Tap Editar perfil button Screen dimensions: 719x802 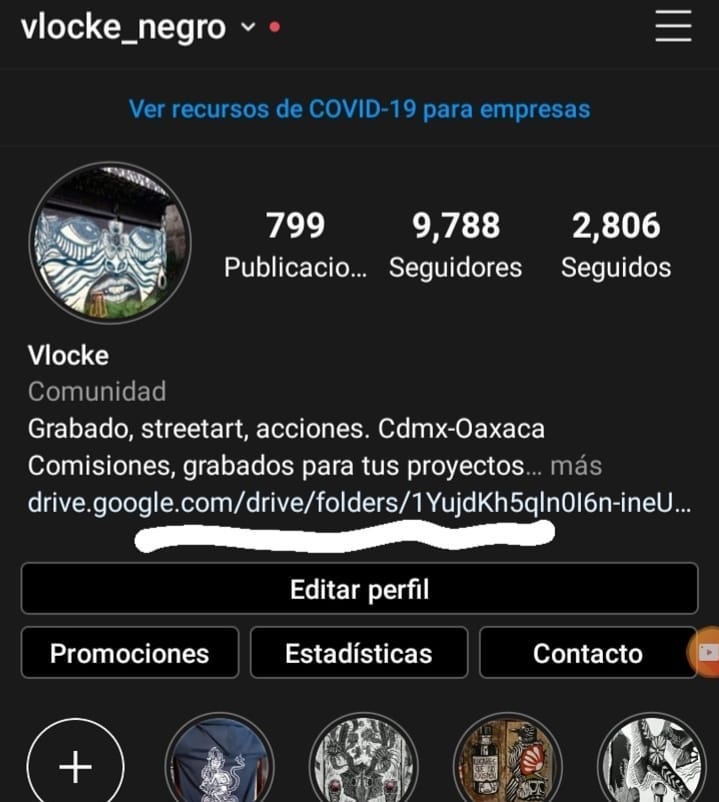coord(359,589)
